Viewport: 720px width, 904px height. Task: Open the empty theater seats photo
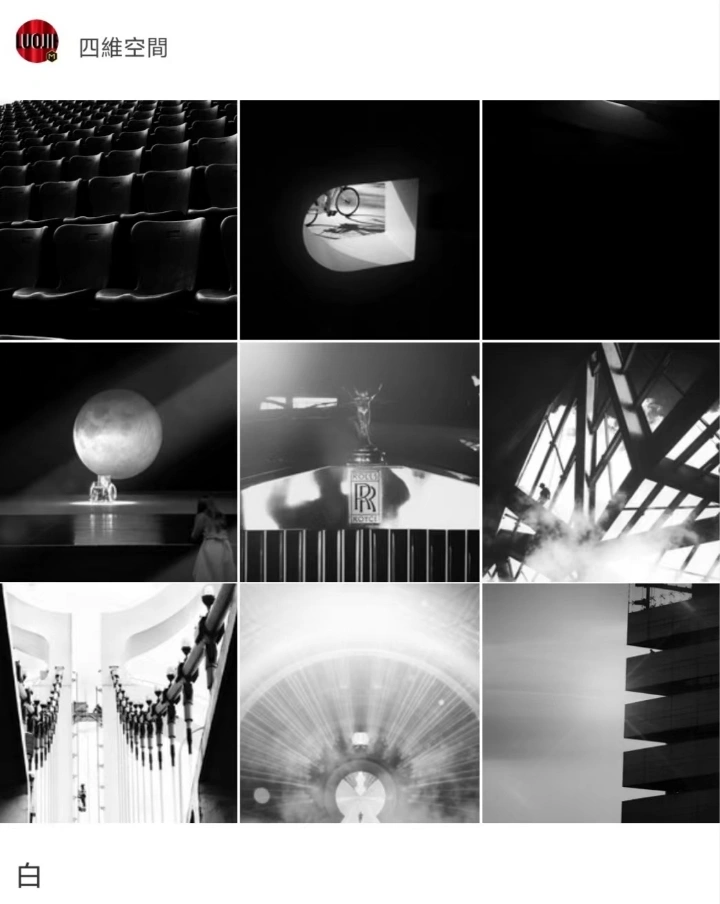click(118, 220)
